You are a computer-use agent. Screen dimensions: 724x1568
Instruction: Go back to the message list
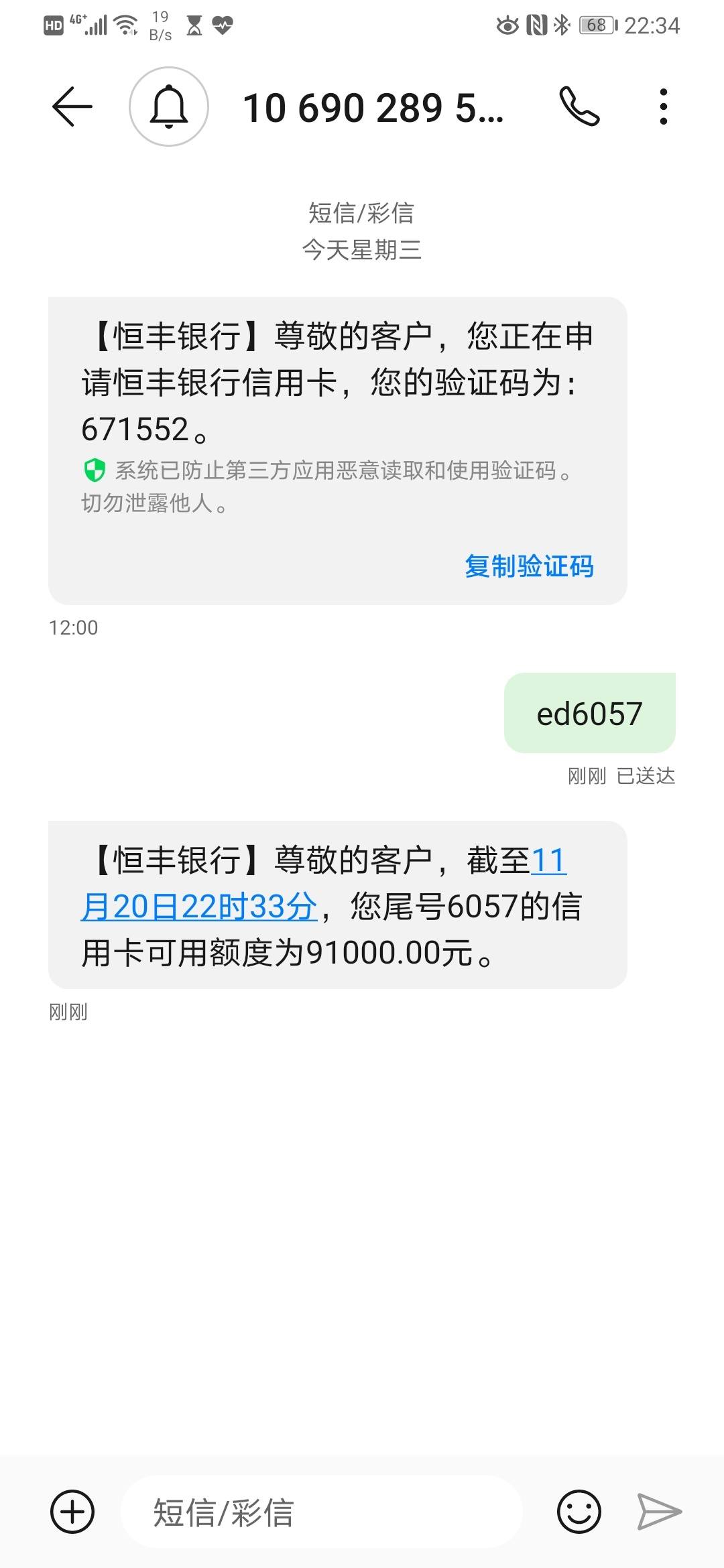tap(72, 107)
